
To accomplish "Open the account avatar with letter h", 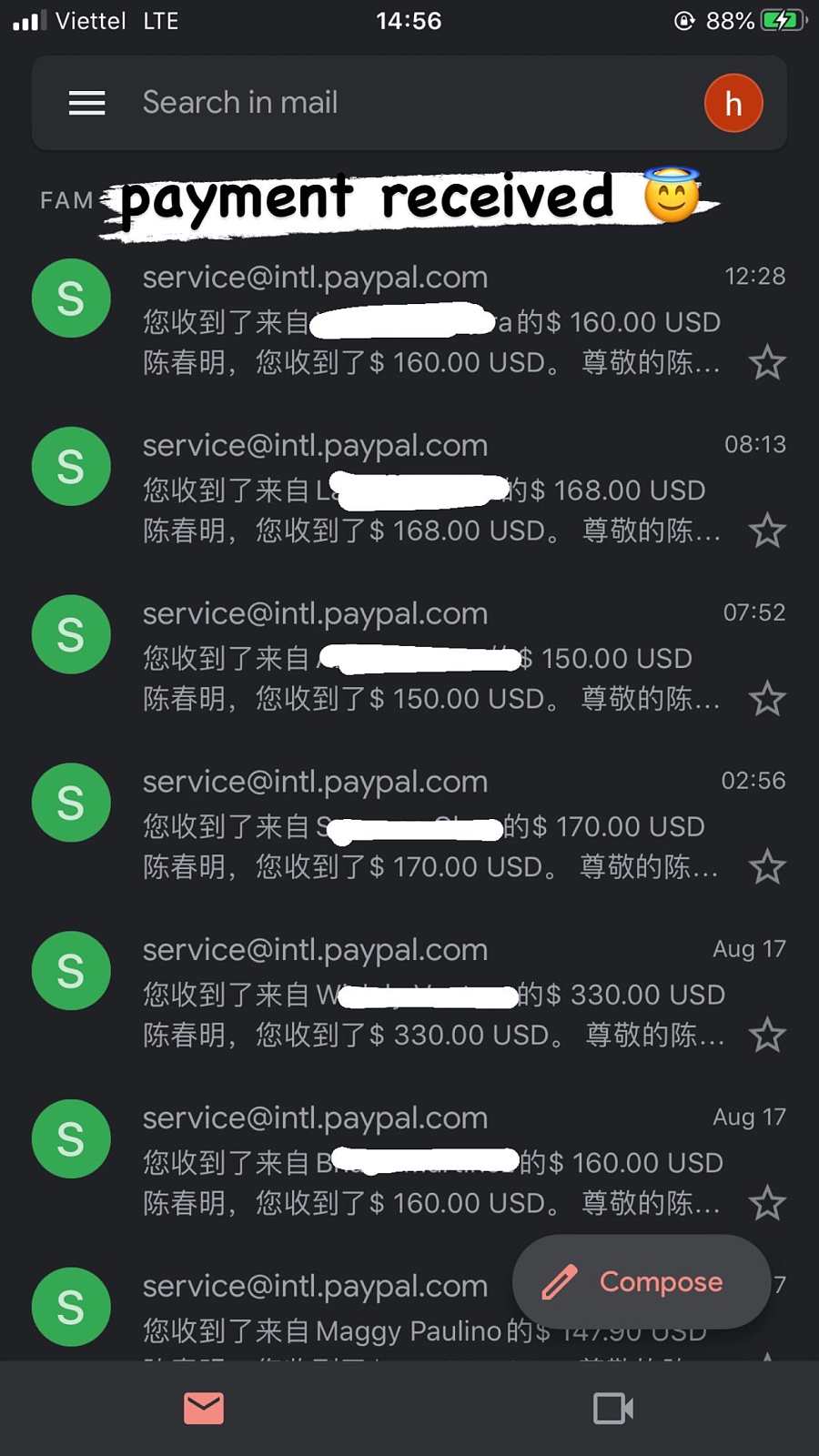I will (733, 103).
